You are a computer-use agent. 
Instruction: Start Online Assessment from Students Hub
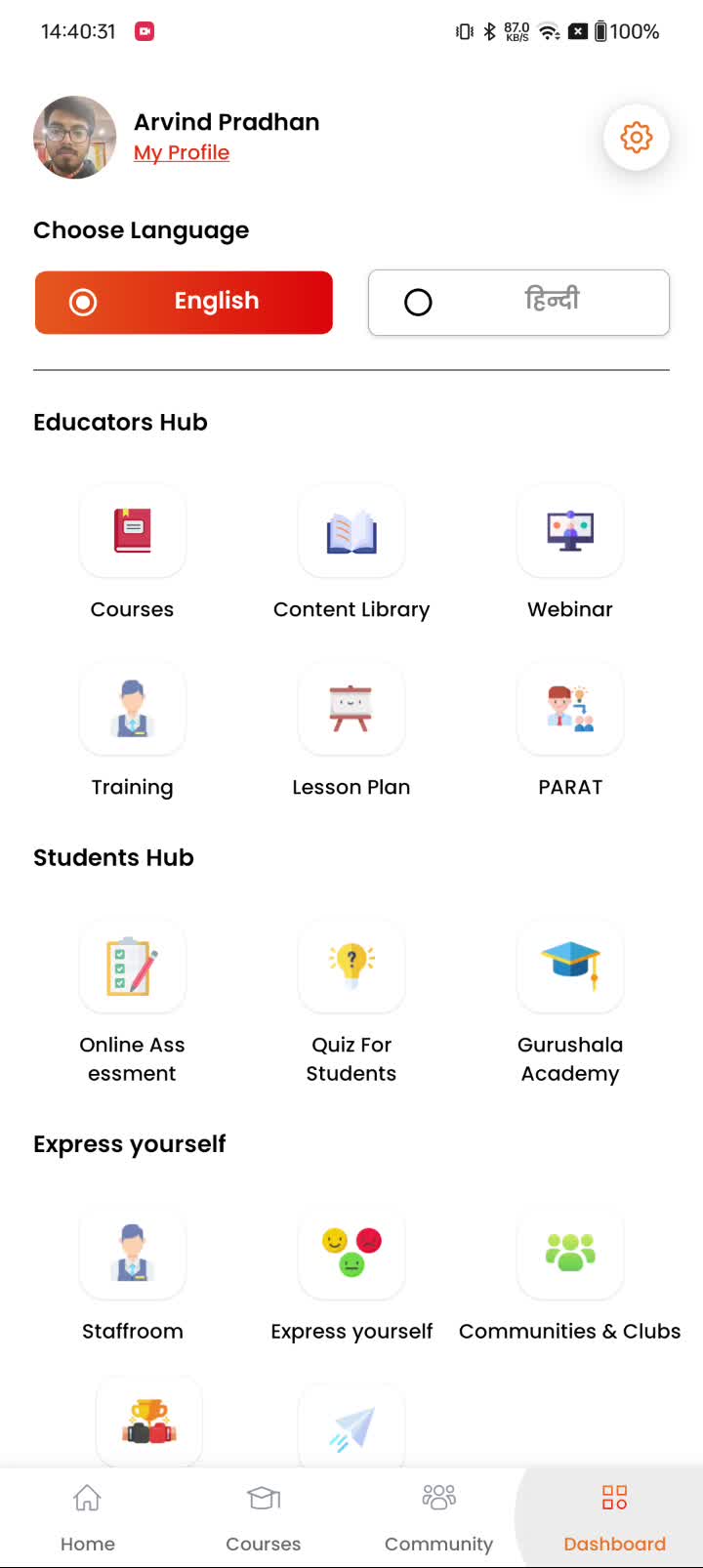tap(133, 968)
